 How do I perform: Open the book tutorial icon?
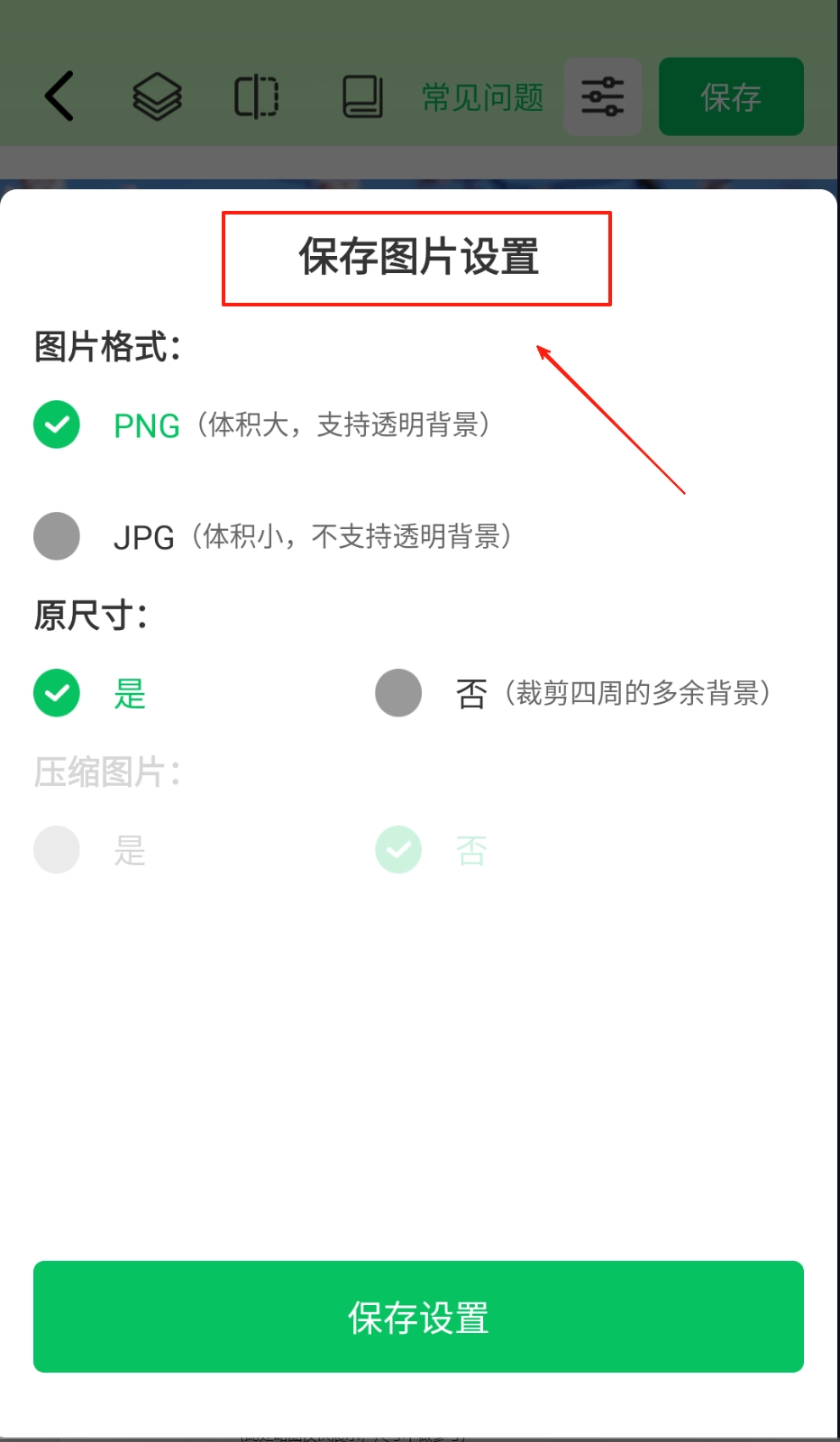click(x=362, y=96)
